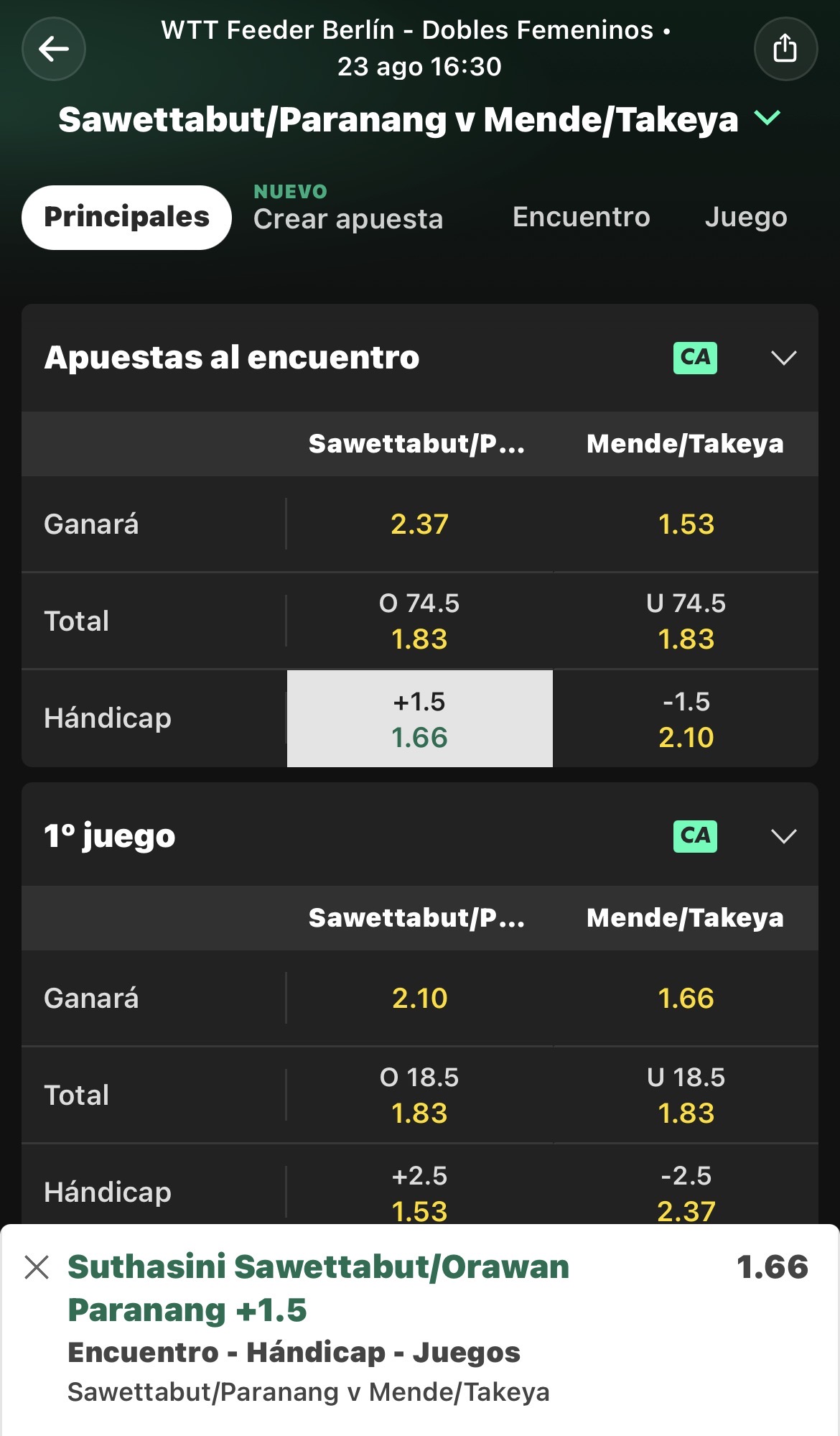Image resolution: width=840 pixels, height=1436 pixels.
Task: Bet on Sawettabut/Paranang winning 1º juego at 2.10
Action: pos(420,999)
